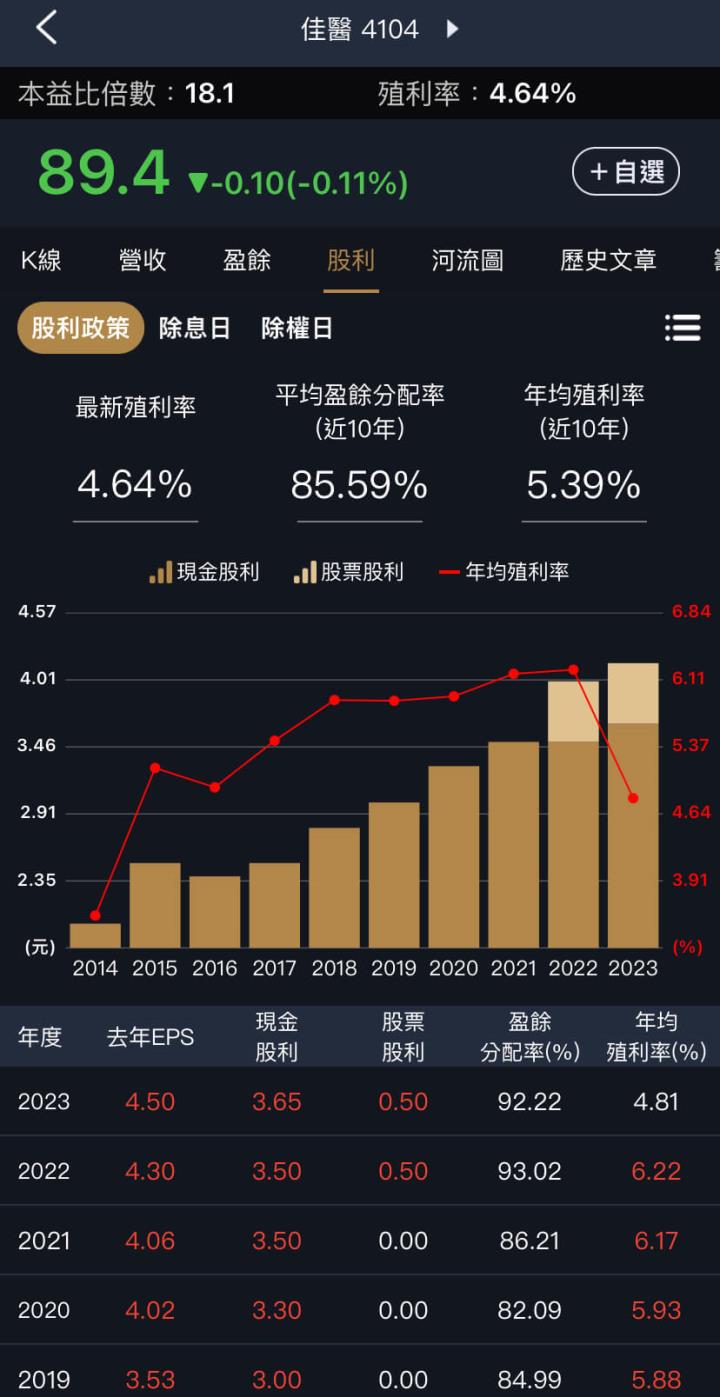Click the 股票股利 bar legend icon
720x1397 pixels.
[x=300, y=571]
